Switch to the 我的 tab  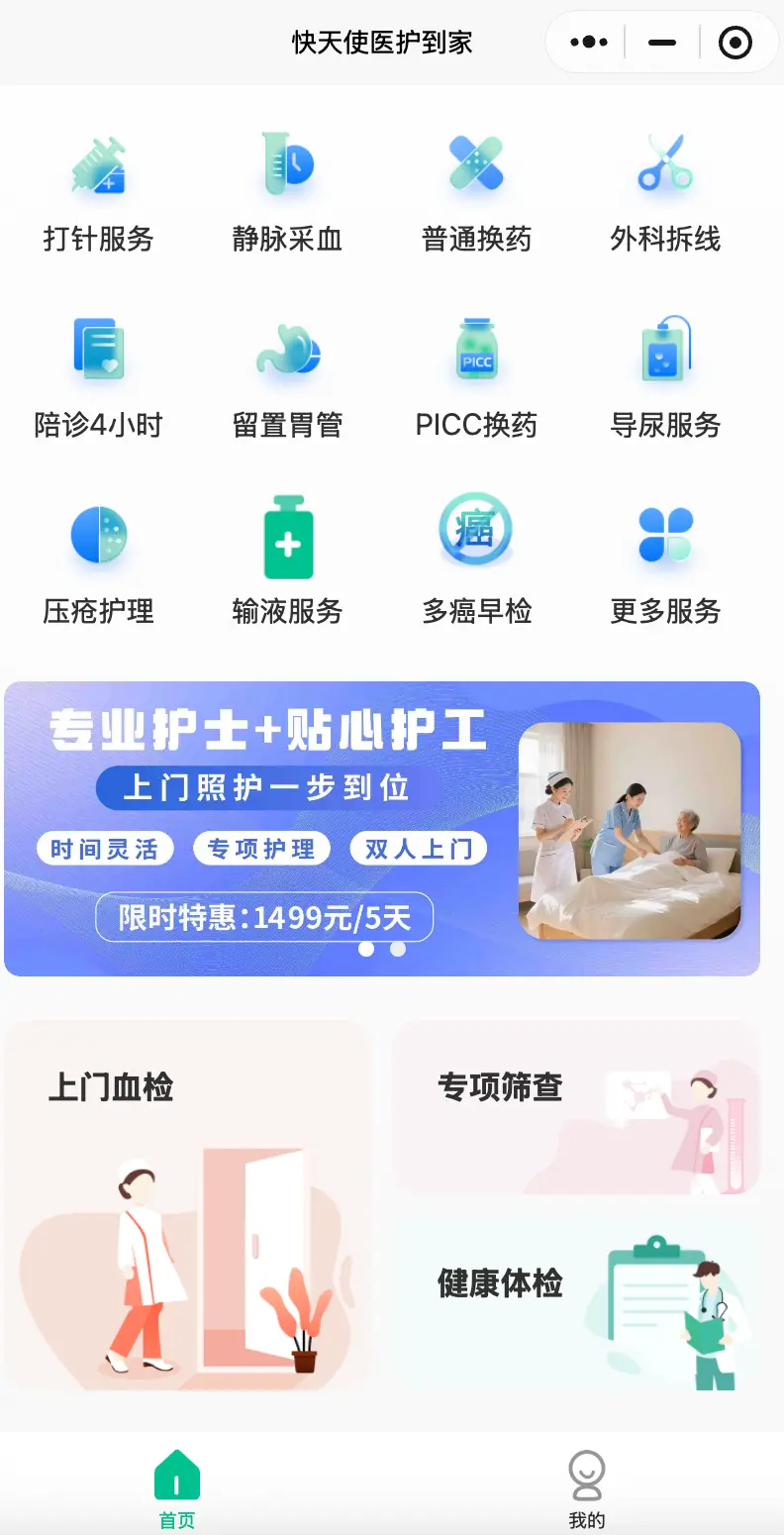click(x=586, y=1488)
